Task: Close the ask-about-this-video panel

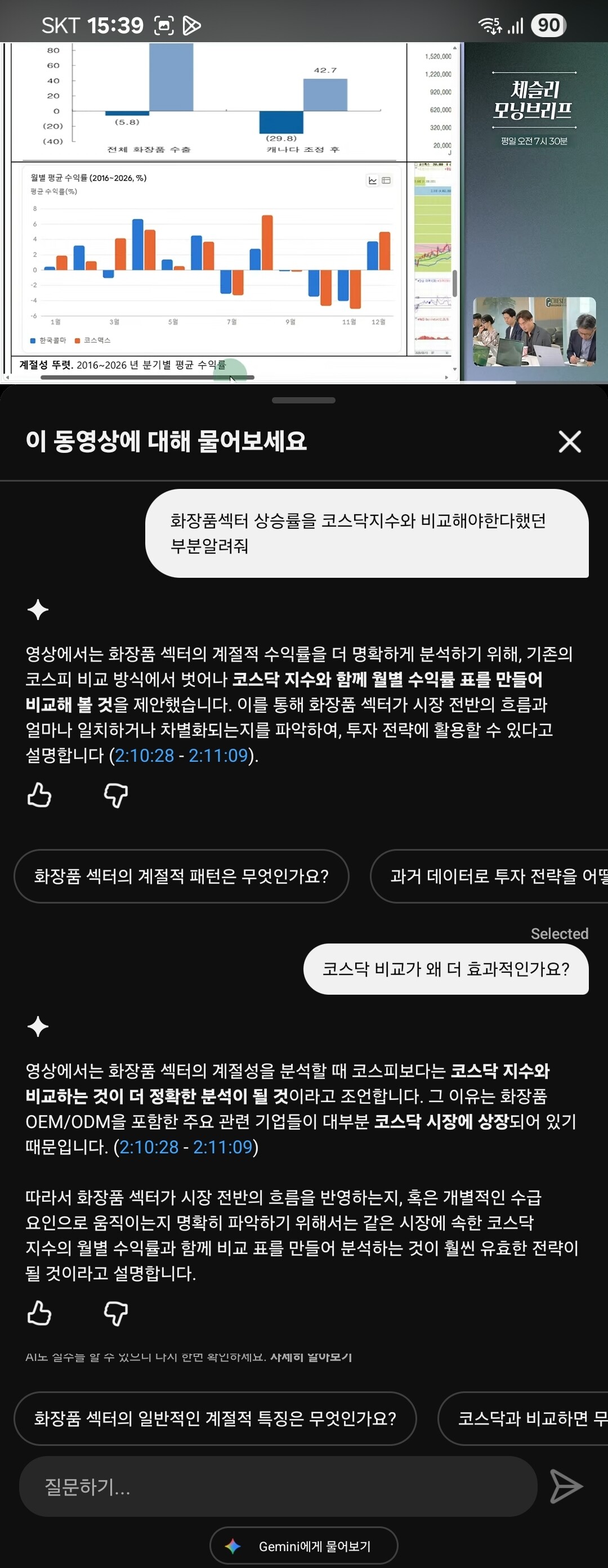Action: pos(569,441)
